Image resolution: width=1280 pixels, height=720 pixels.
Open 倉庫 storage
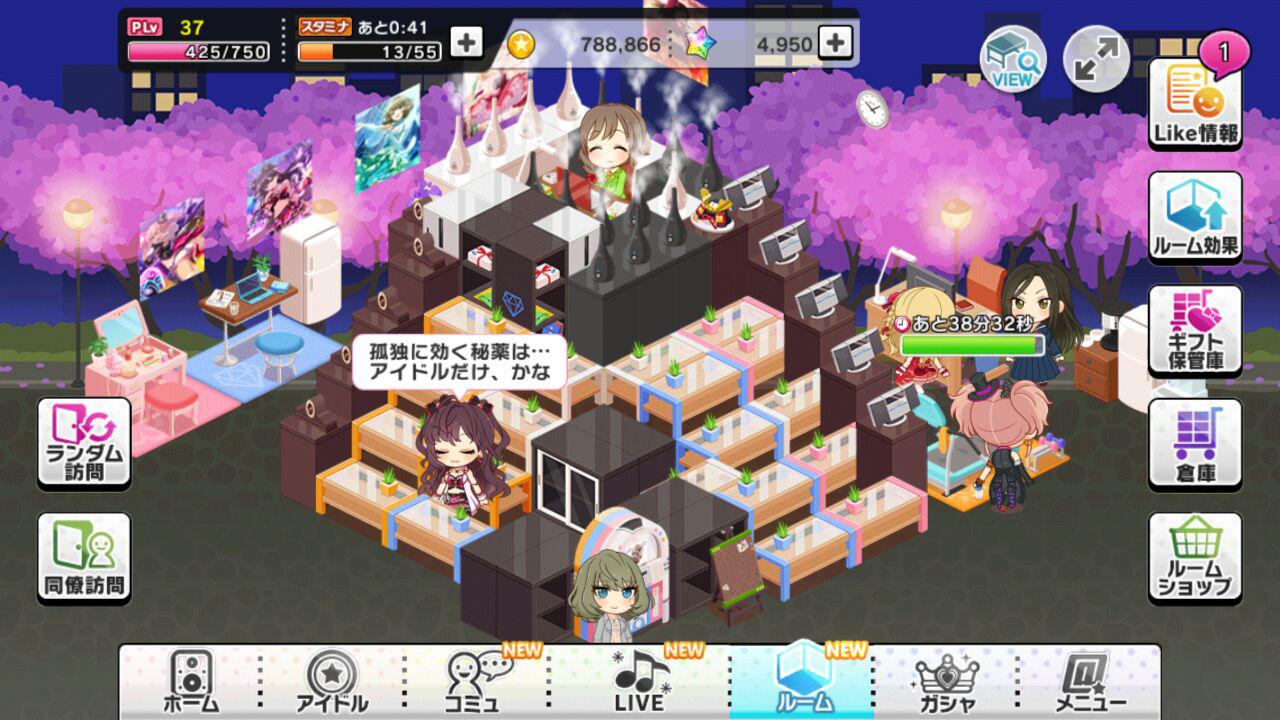click(1195, 446)
